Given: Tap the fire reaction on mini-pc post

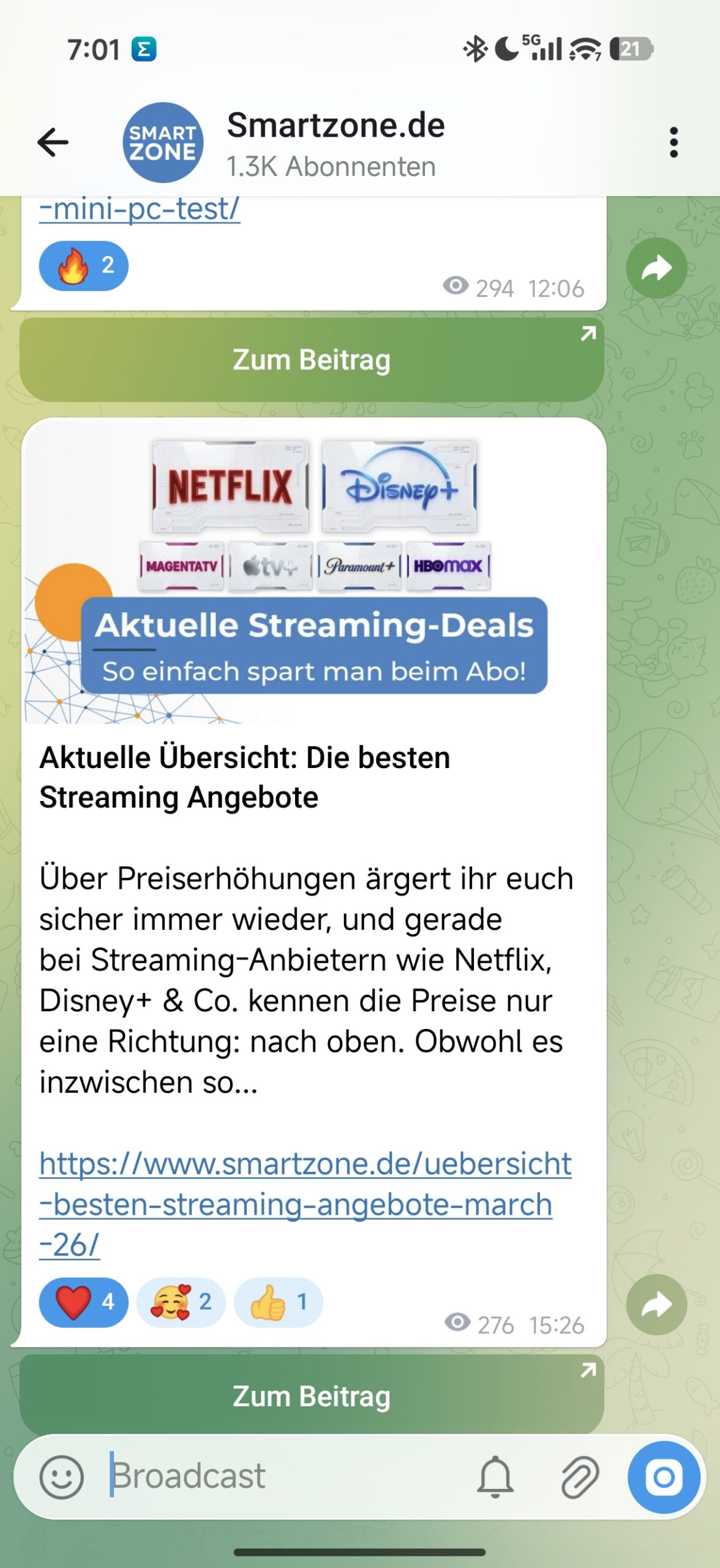Looking at the screenshot, I should (x=83, y=266).
